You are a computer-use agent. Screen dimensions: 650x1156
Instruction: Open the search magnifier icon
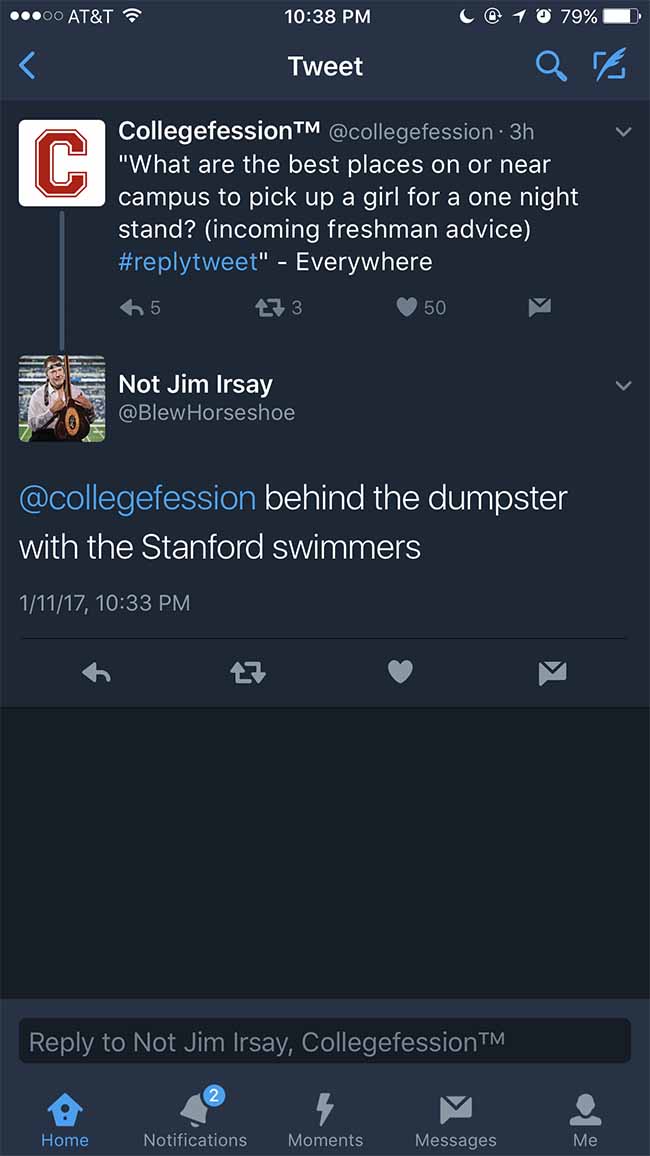point(551,66)
